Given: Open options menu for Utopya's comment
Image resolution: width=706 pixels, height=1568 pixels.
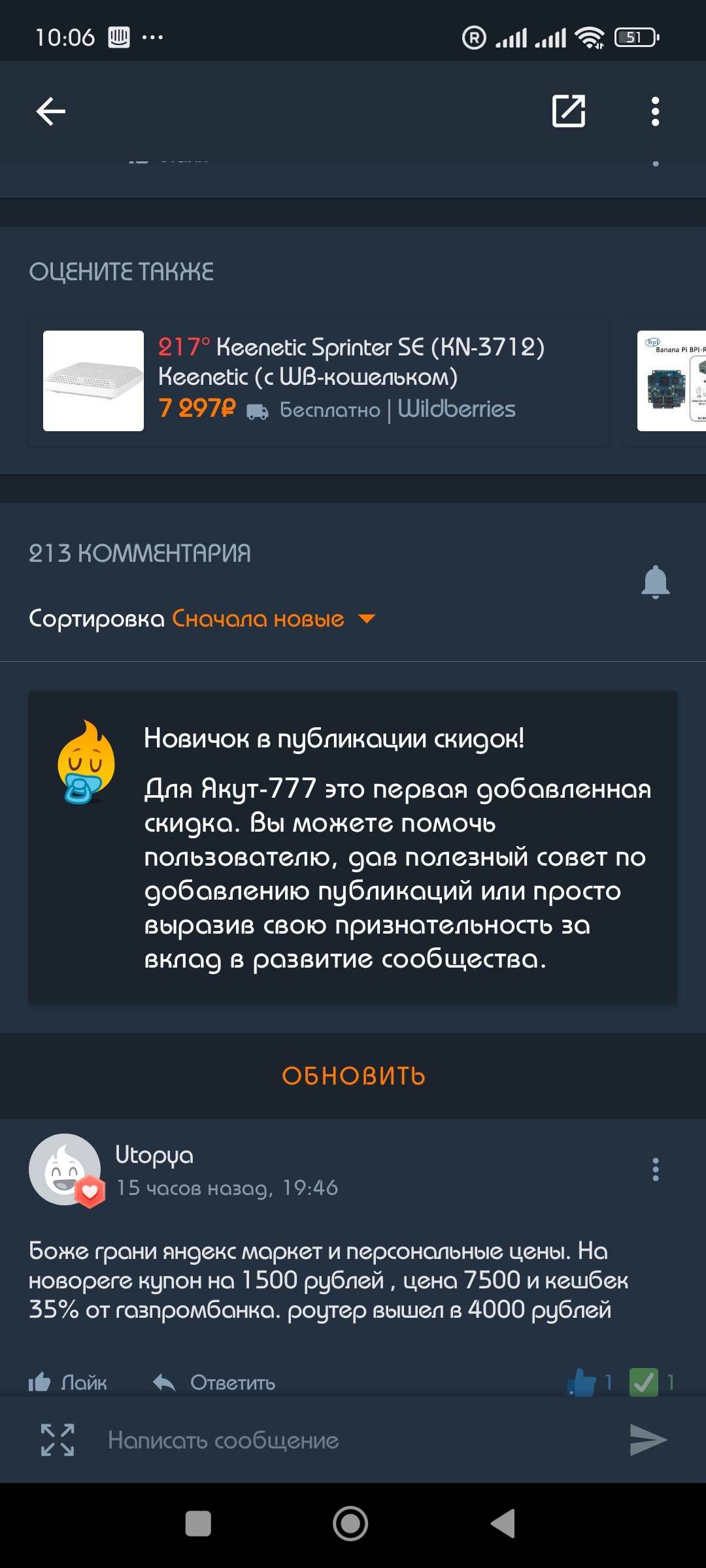Looking at the screenshot, I should [x=655, y=1169].
